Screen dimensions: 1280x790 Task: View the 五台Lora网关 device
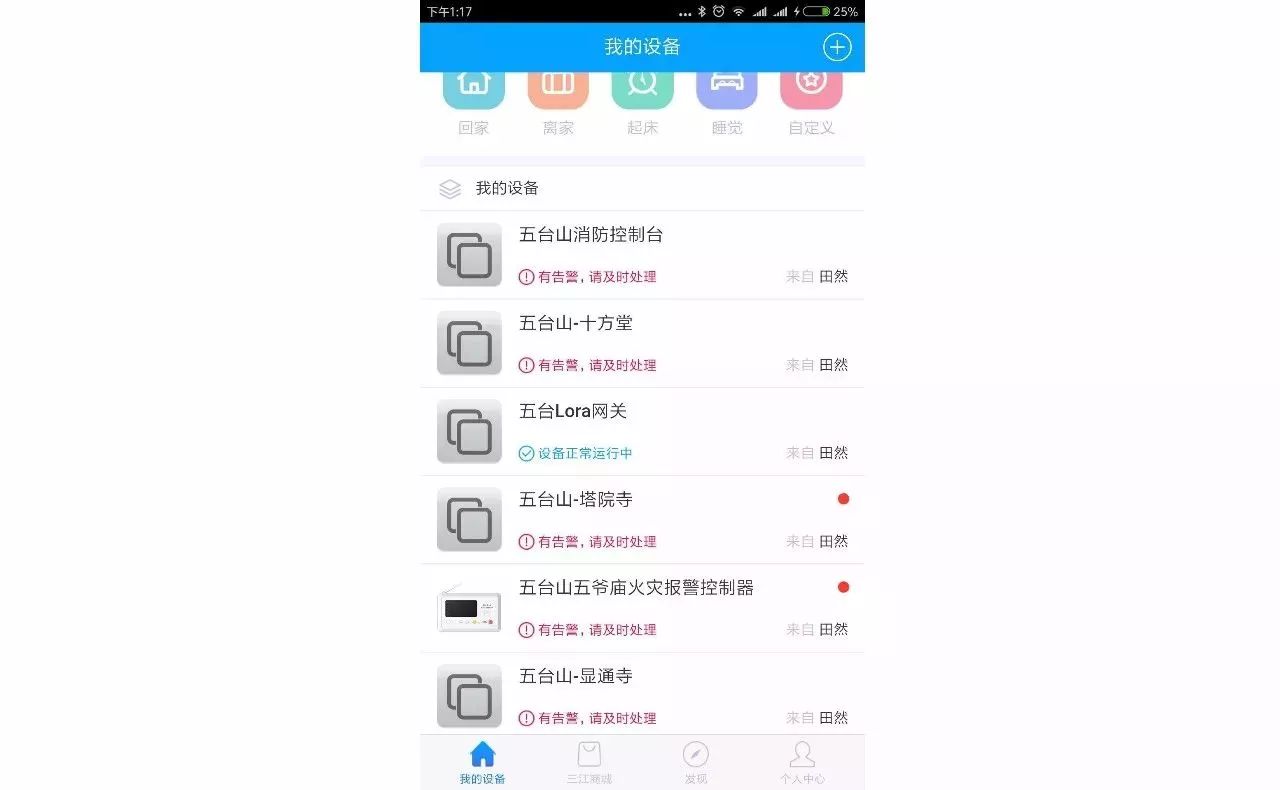642,431
